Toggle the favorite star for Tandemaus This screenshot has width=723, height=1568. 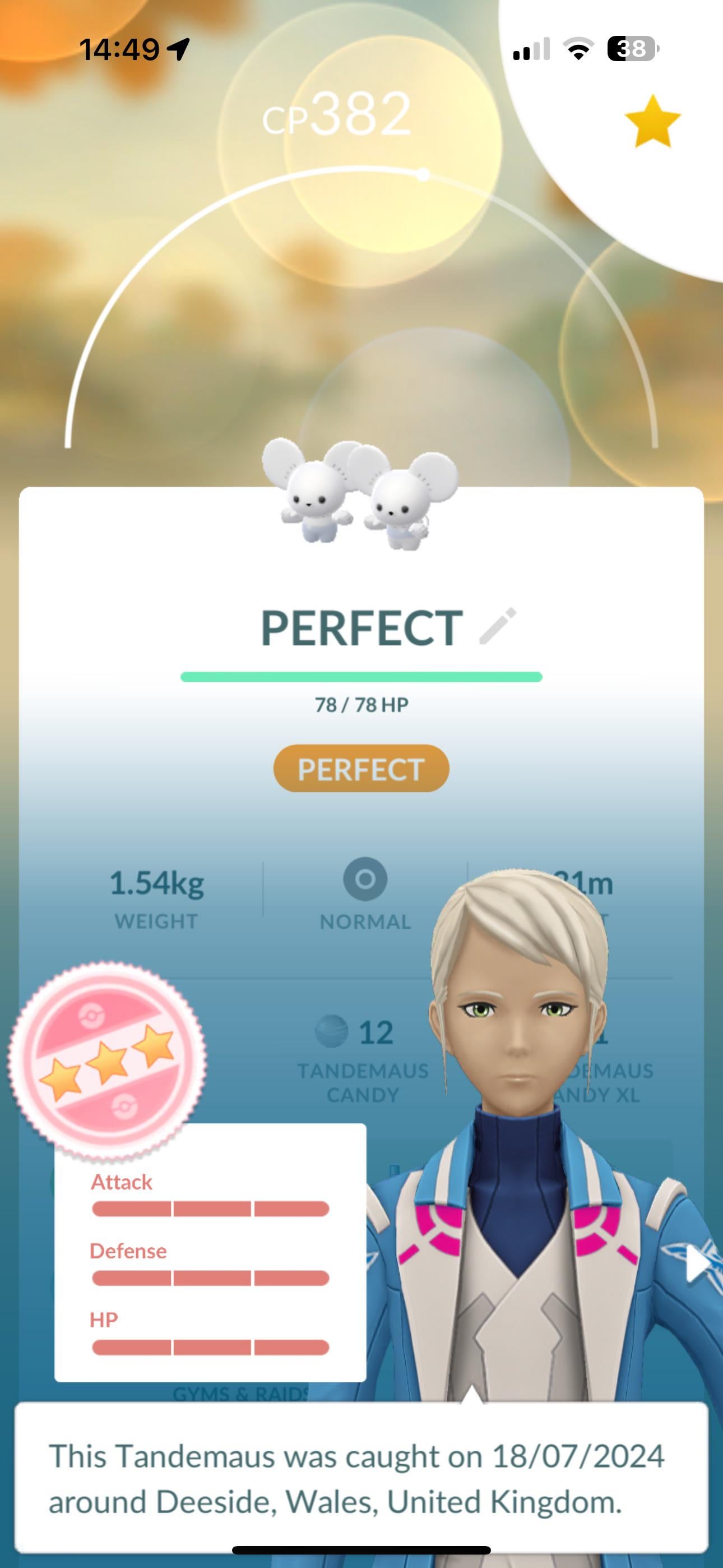tap(652, 122)
